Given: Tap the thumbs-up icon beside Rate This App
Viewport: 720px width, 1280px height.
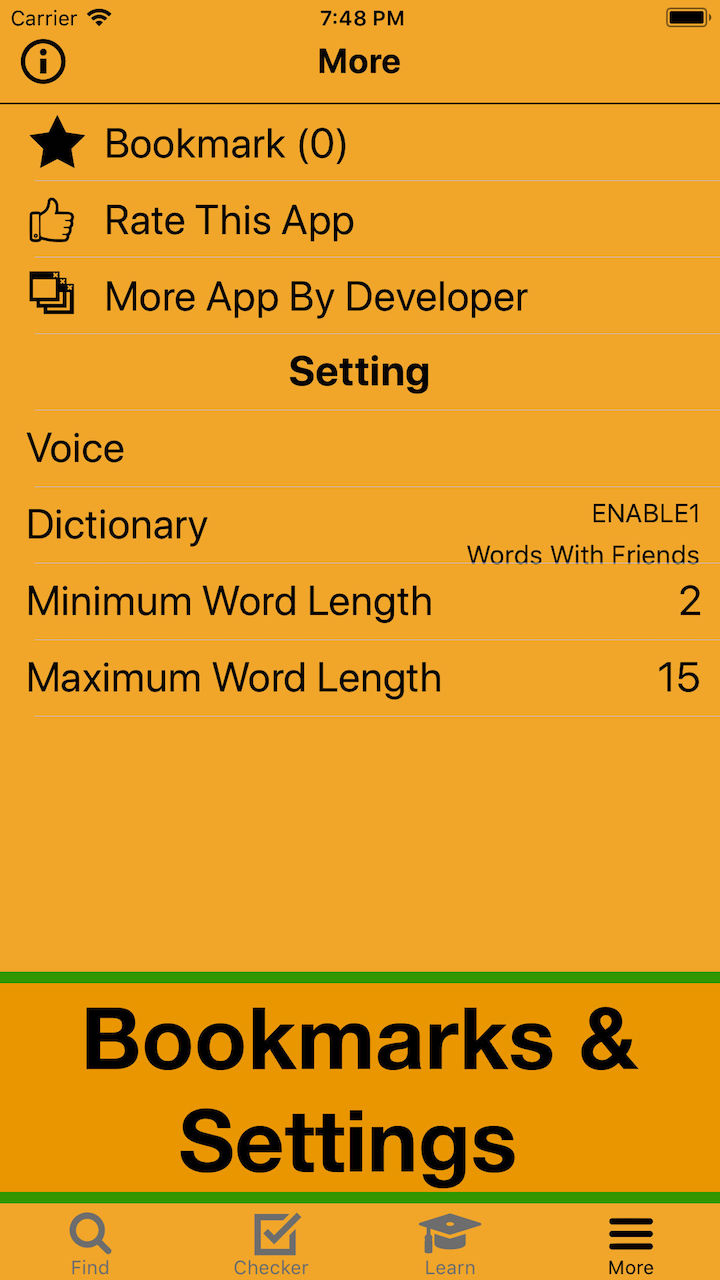Looking at the screenshot, I should coord(52,220).
